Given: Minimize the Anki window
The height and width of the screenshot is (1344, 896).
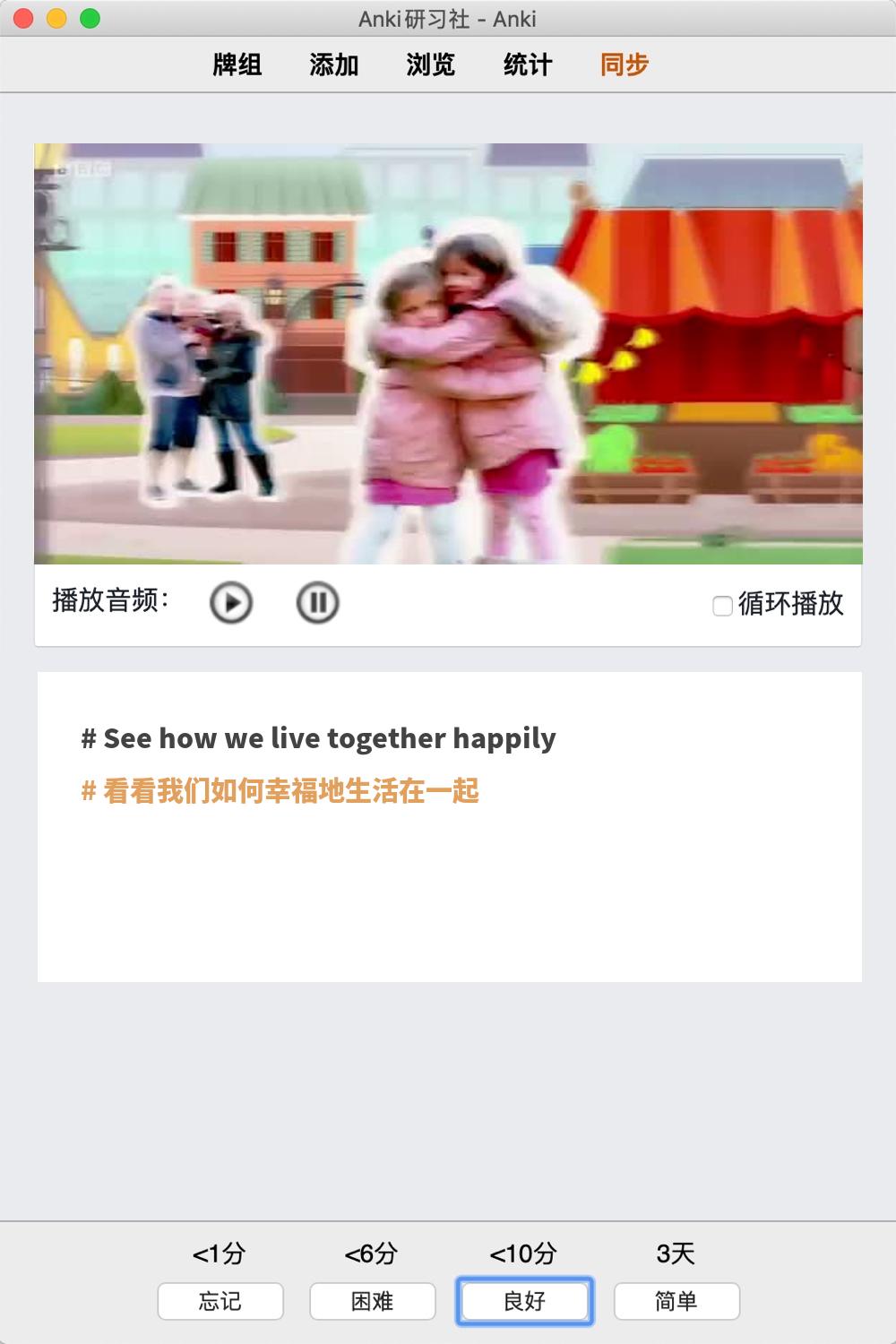Looking at the screenshot, I should click(x=56, y=18).
